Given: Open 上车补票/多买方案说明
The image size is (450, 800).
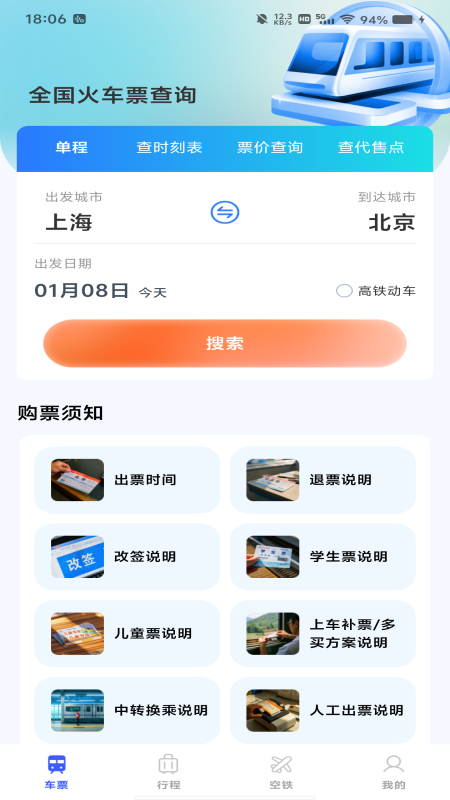Looking at the screenshot, I should click(323, 634).
